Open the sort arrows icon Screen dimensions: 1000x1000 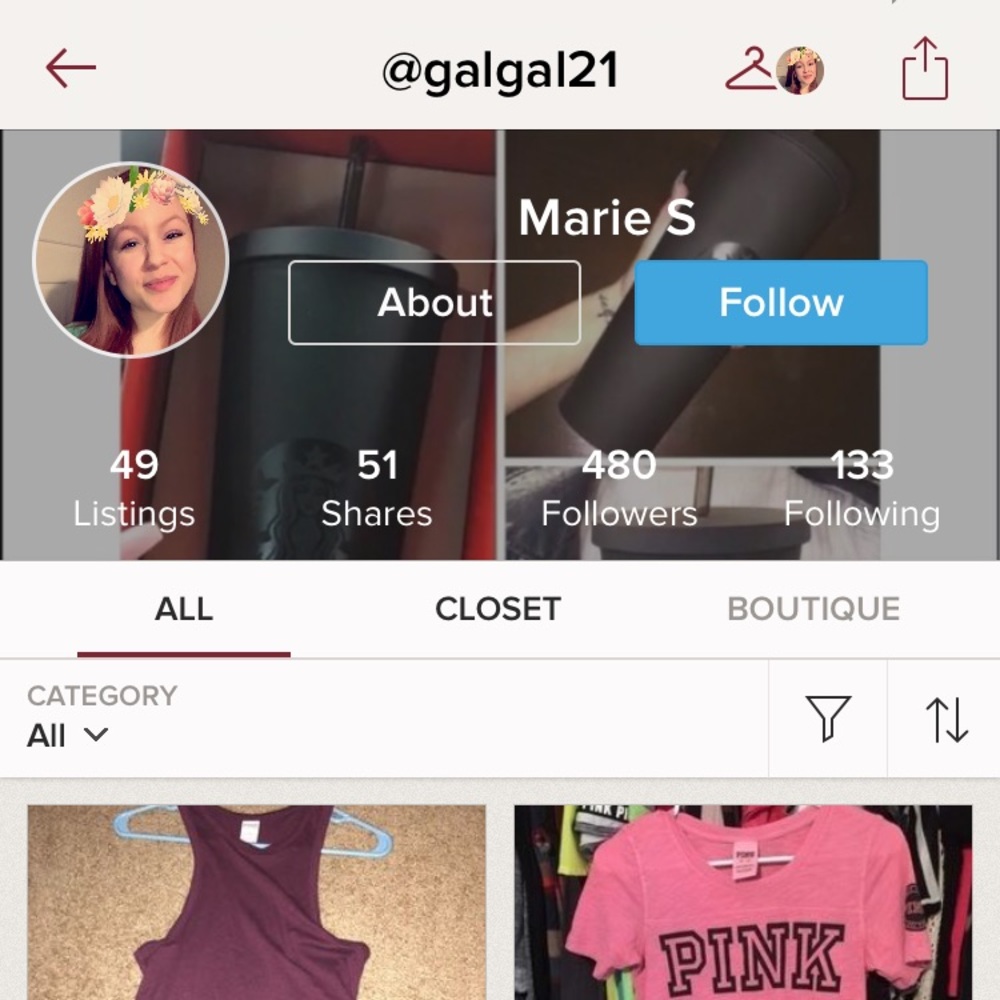point(946,718)
